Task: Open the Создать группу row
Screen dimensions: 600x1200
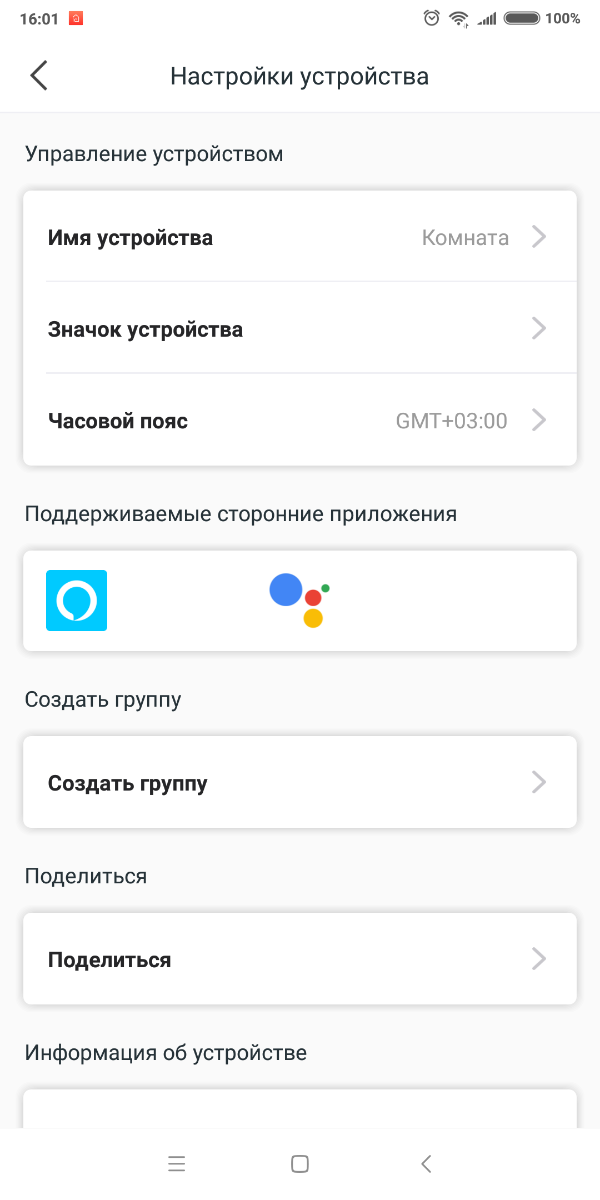Action: (299, 783)
